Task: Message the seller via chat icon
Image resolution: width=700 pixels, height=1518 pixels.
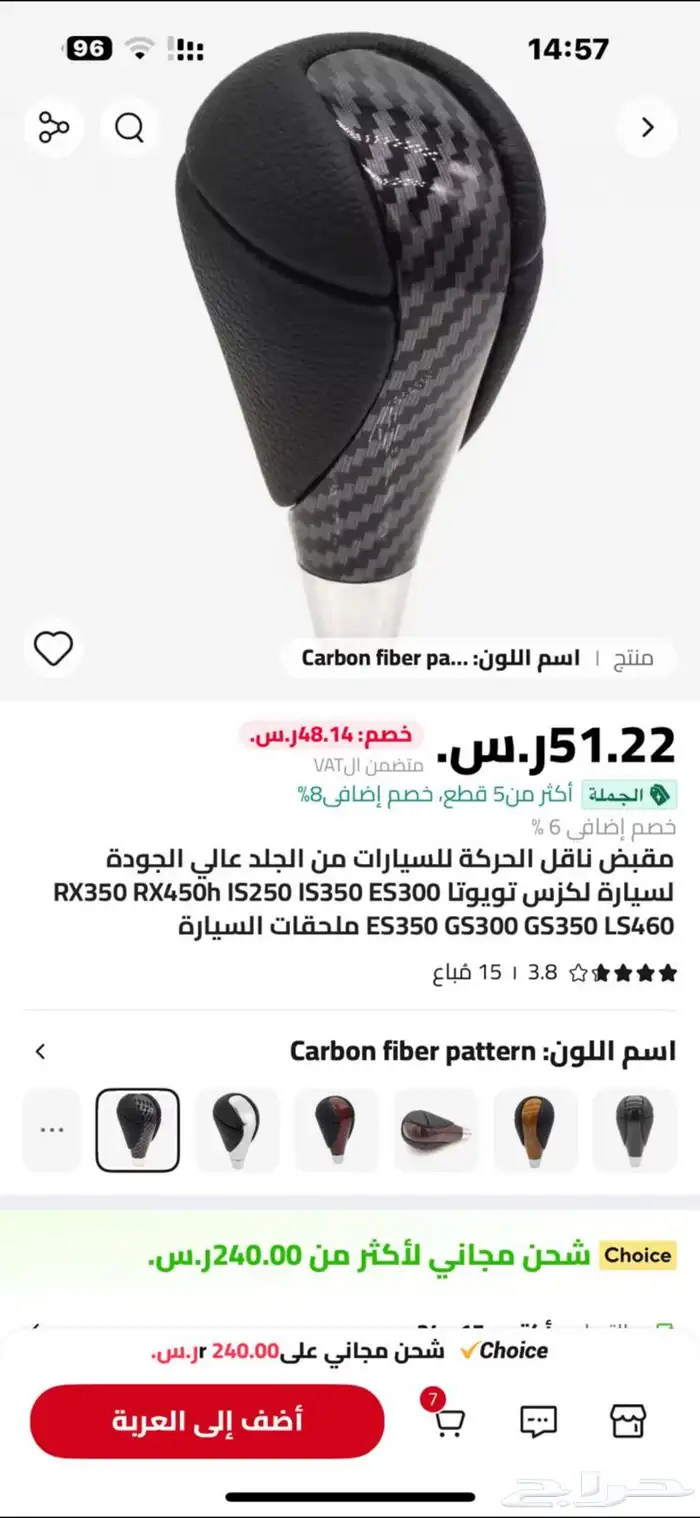Action: pos(538,1420)
